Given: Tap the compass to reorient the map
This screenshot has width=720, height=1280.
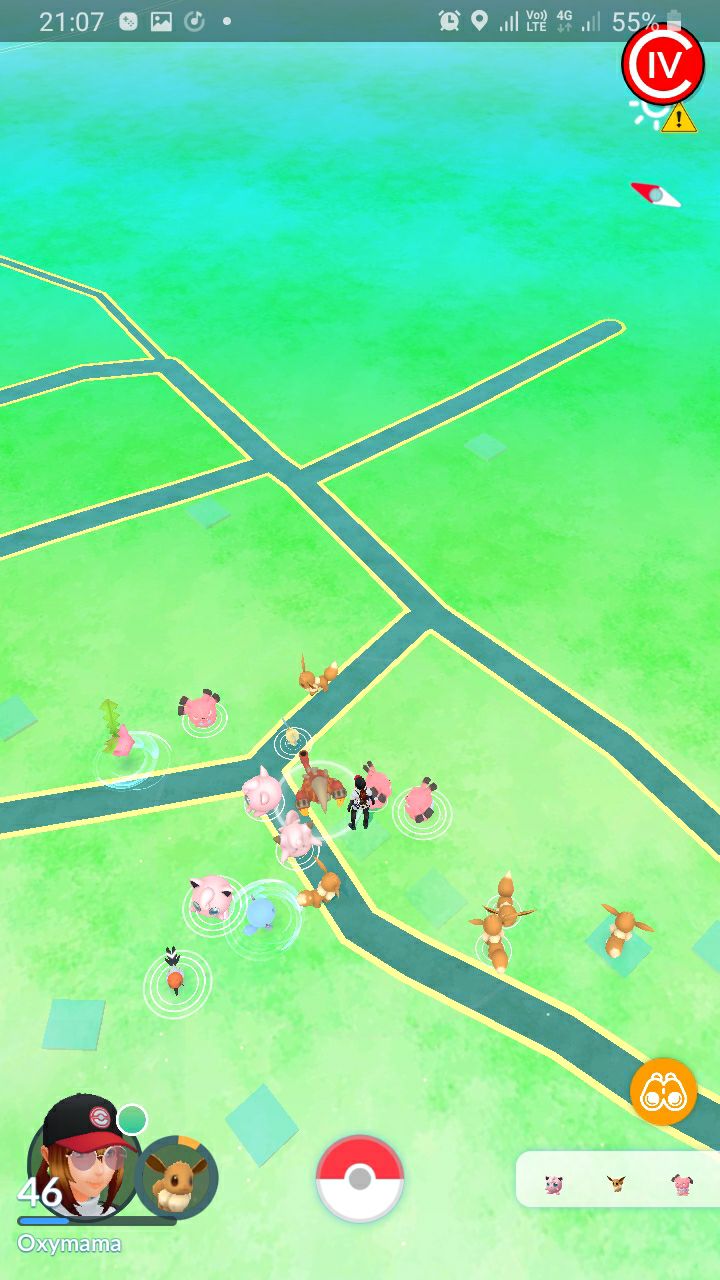Looking at the screenshot, I should (x=656, y=195).
